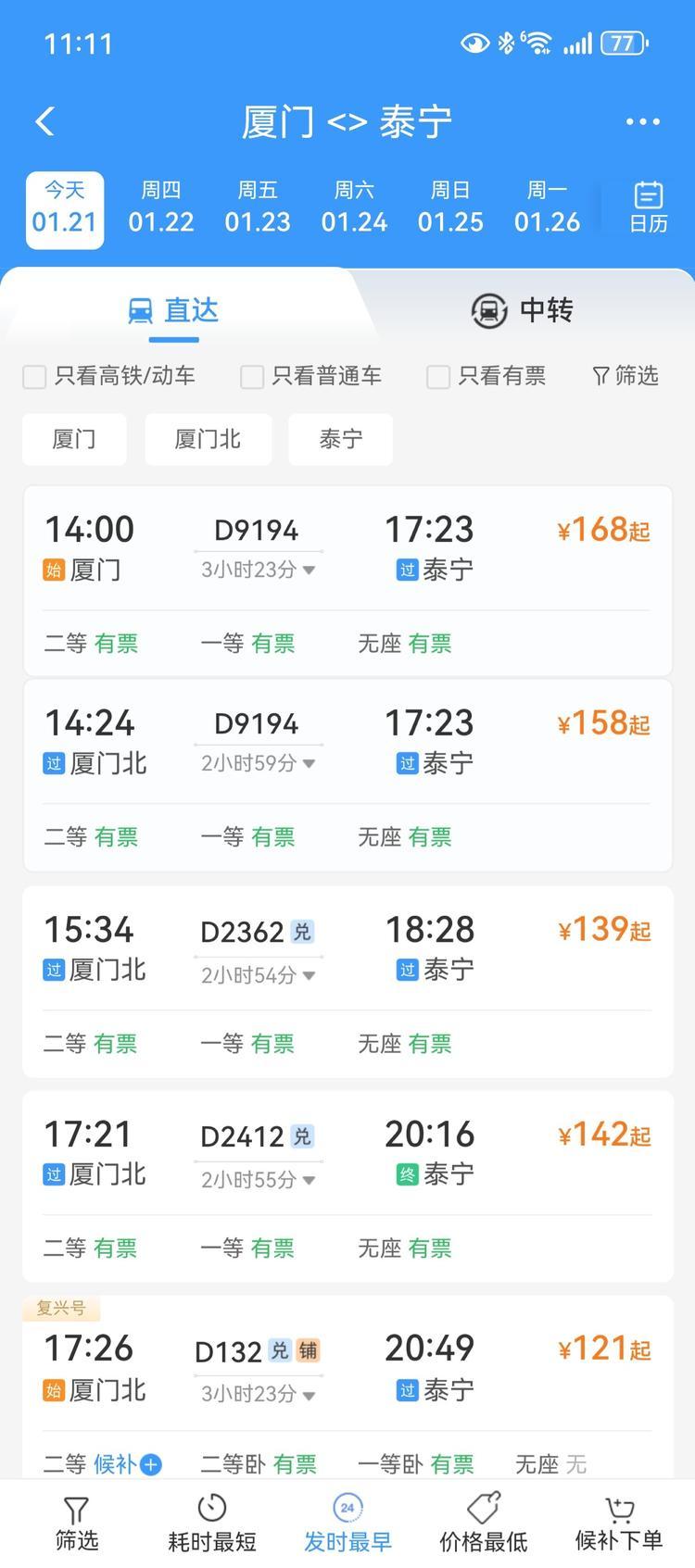Select date 周四 01.22

tap(161, 208)
